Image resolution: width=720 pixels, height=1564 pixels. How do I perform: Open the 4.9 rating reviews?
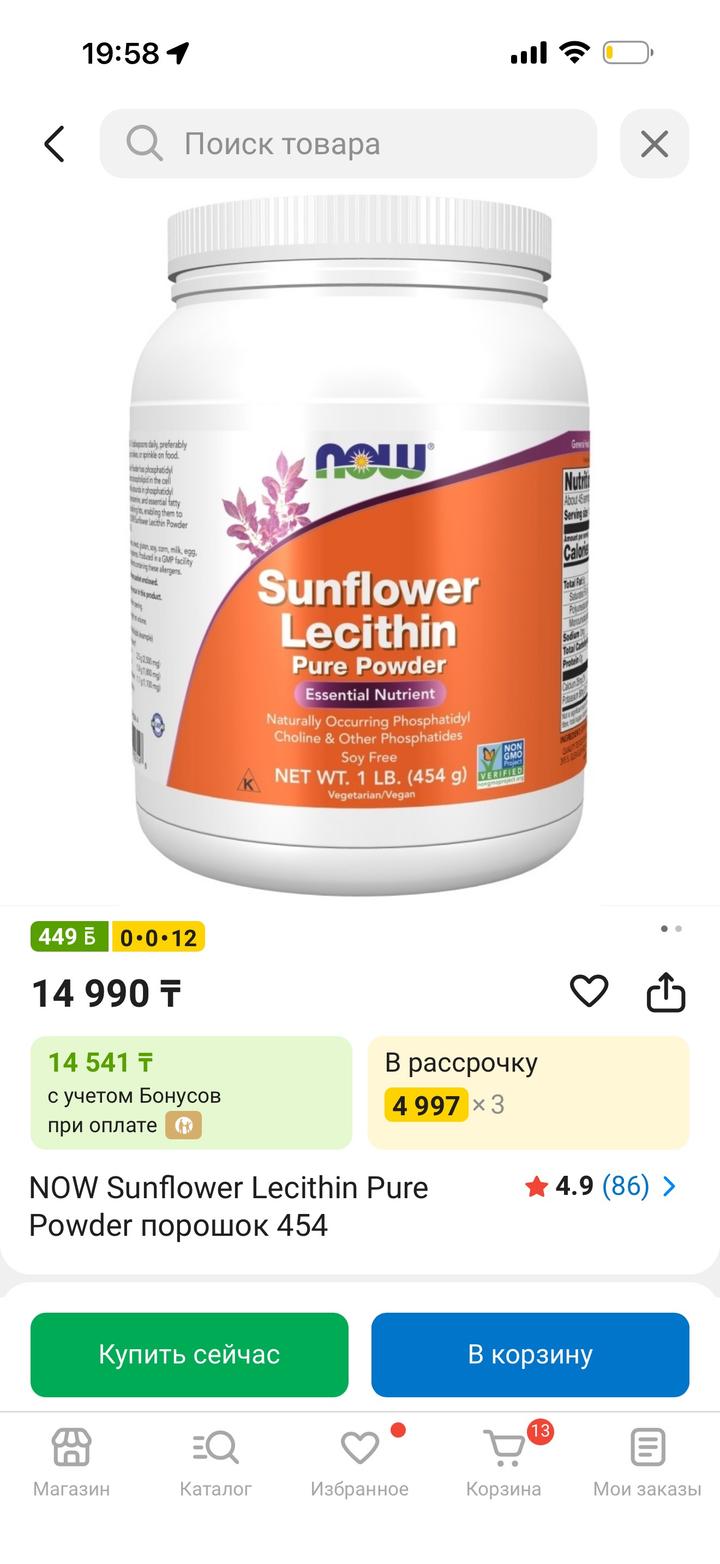pyautogui.click(x=600, y=1186)
